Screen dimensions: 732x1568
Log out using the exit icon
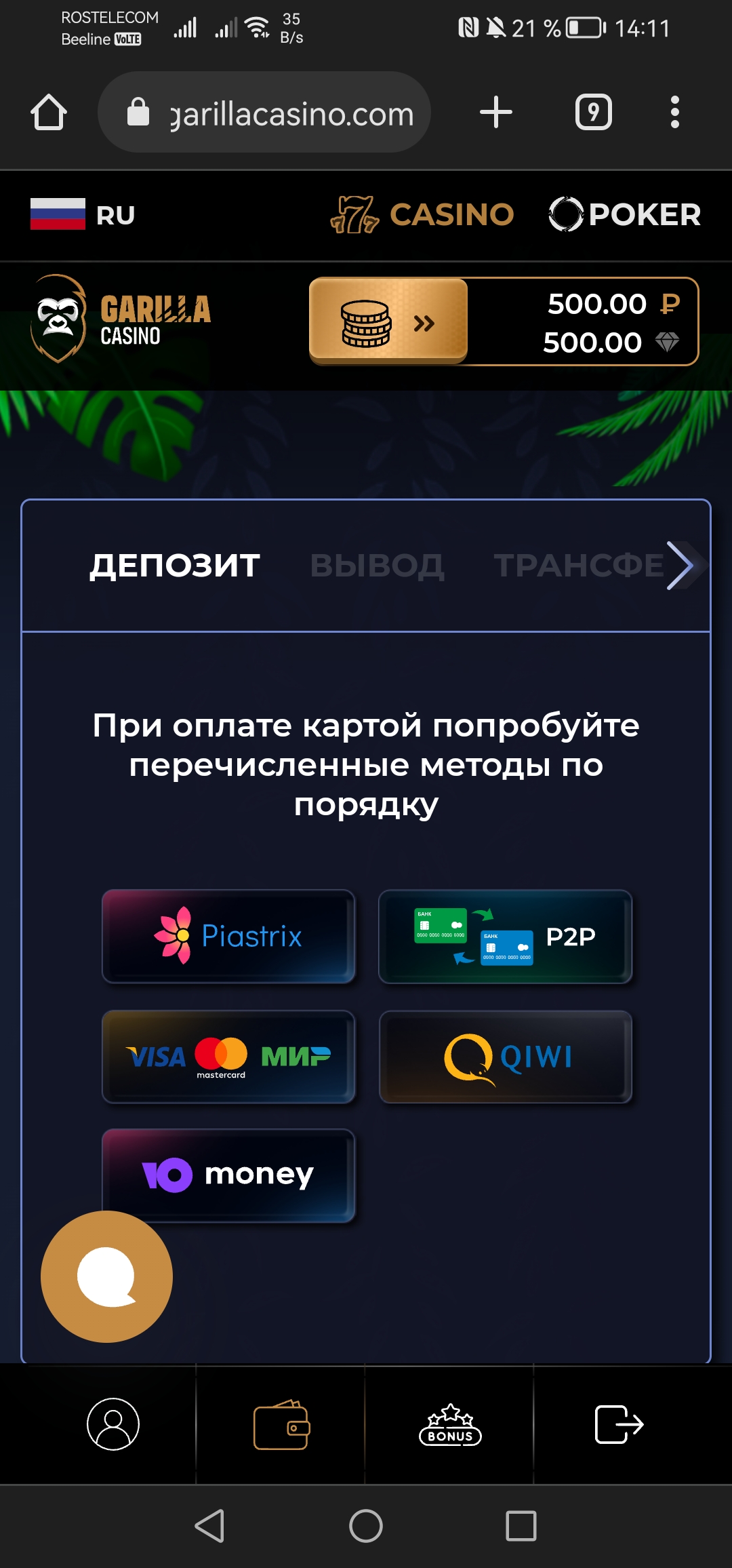[619, 1424]
